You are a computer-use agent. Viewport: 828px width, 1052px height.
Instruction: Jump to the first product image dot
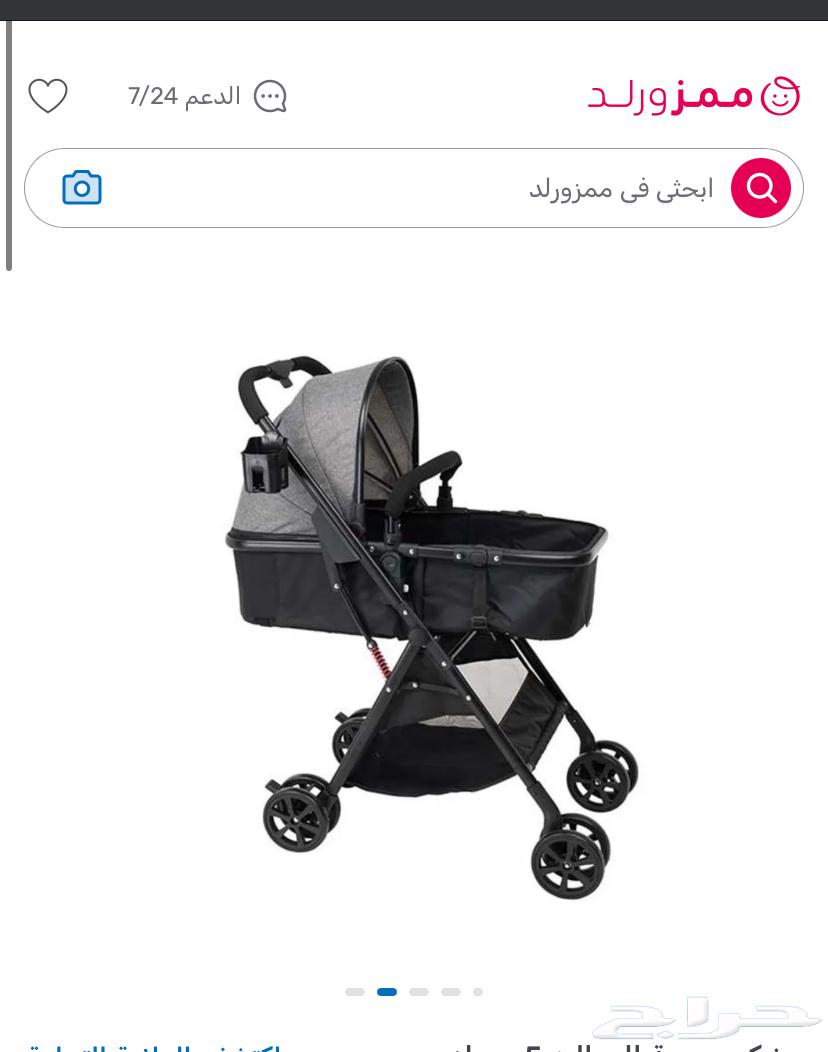pos(355,992)
